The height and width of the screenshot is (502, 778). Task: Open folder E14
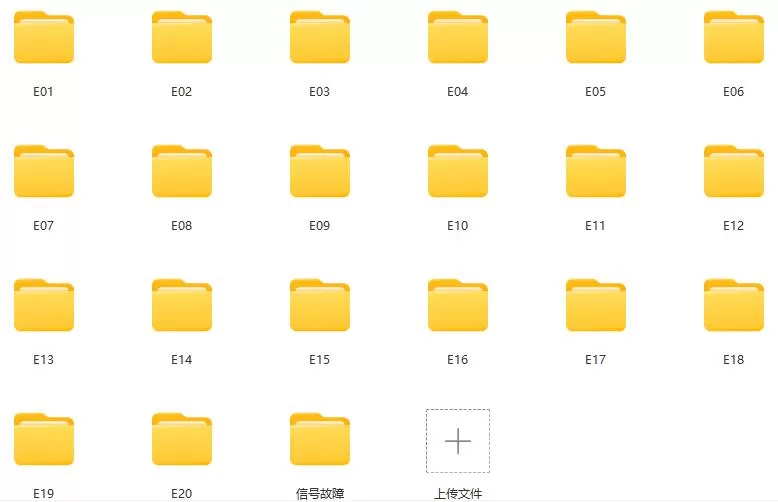[x=182, y=306]
